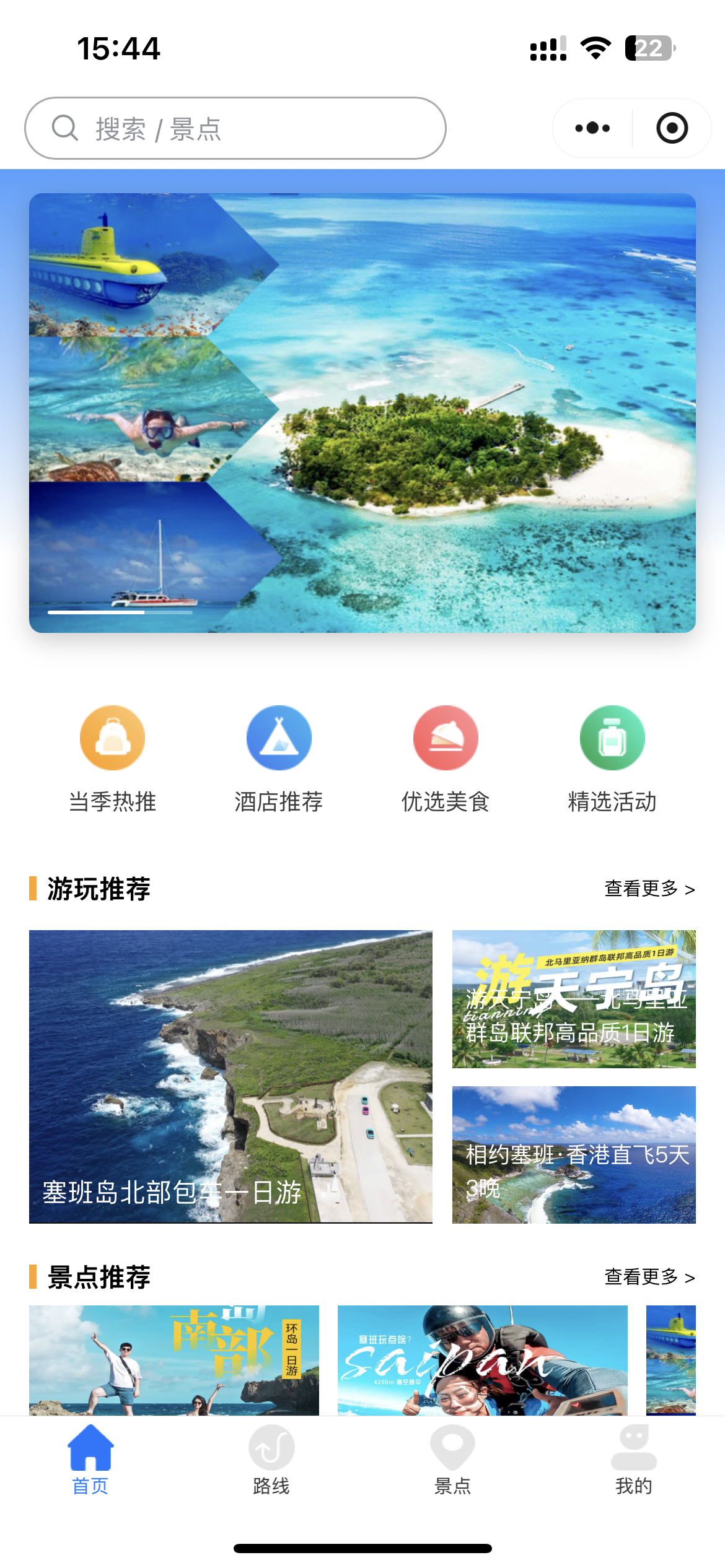View more under 景点推荐
This screenshot has height=1568, width=725.
tap(649, 1277)
